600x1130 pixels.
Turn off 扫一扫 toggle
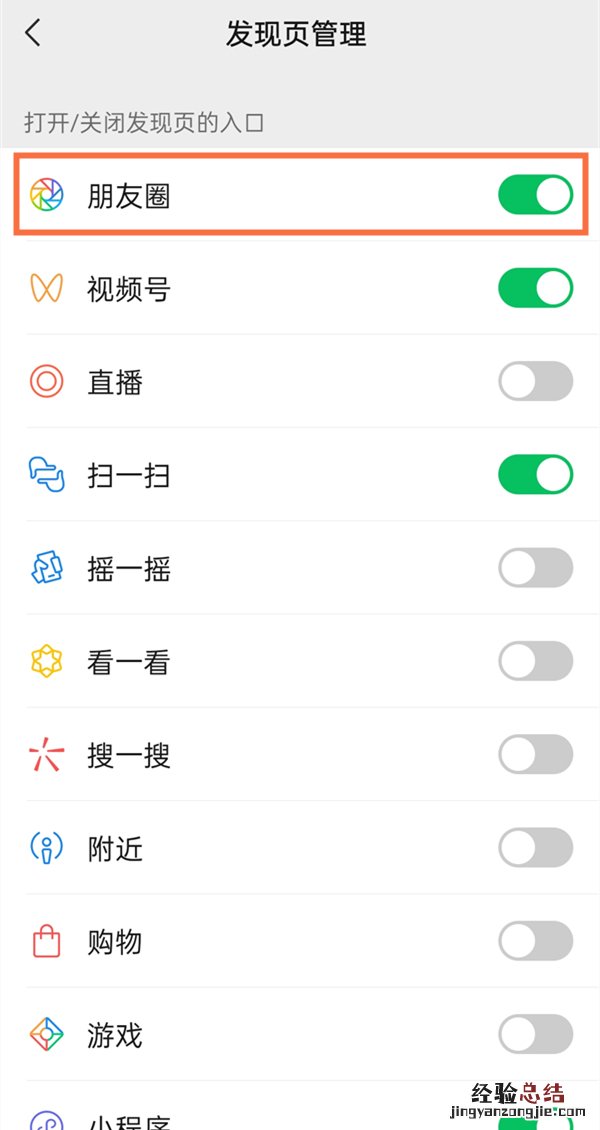coord(535,474)
